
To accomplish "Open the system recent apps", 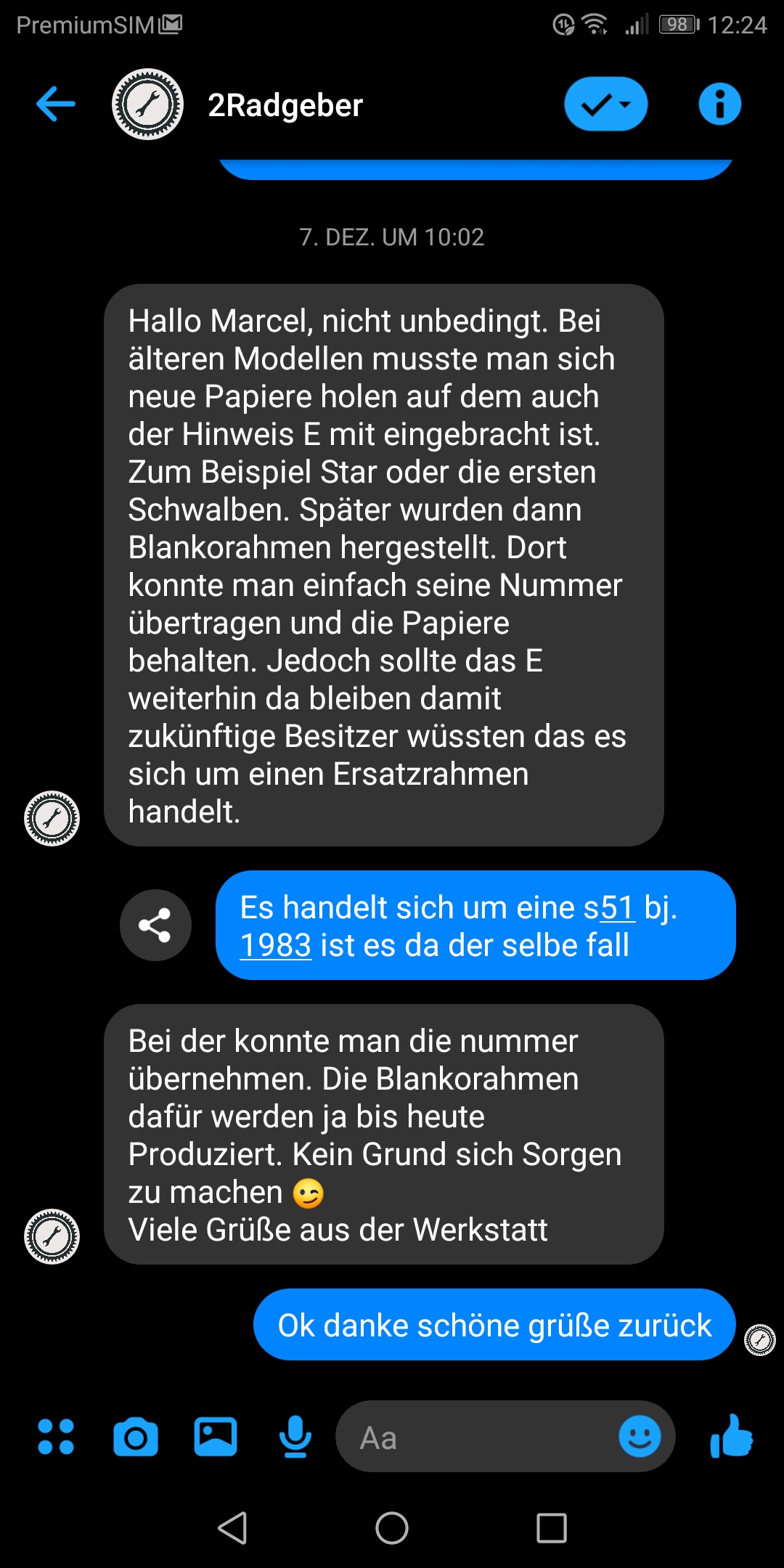I will (x=552, y=1528).
